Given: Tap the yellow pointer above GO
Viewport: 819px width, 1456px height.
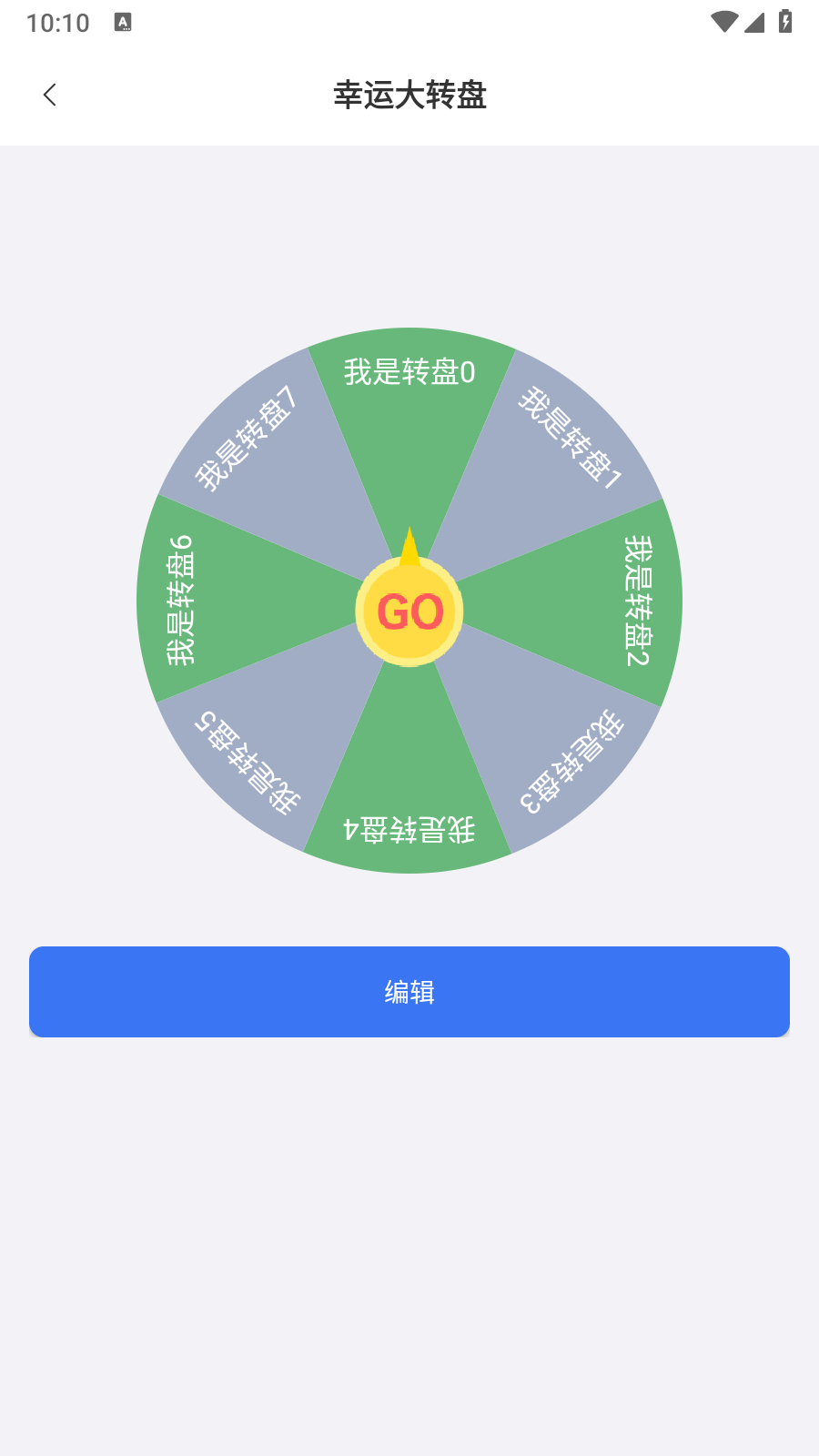Looking at the screenshot, I should pyautogui.click(x=411, y=546).
